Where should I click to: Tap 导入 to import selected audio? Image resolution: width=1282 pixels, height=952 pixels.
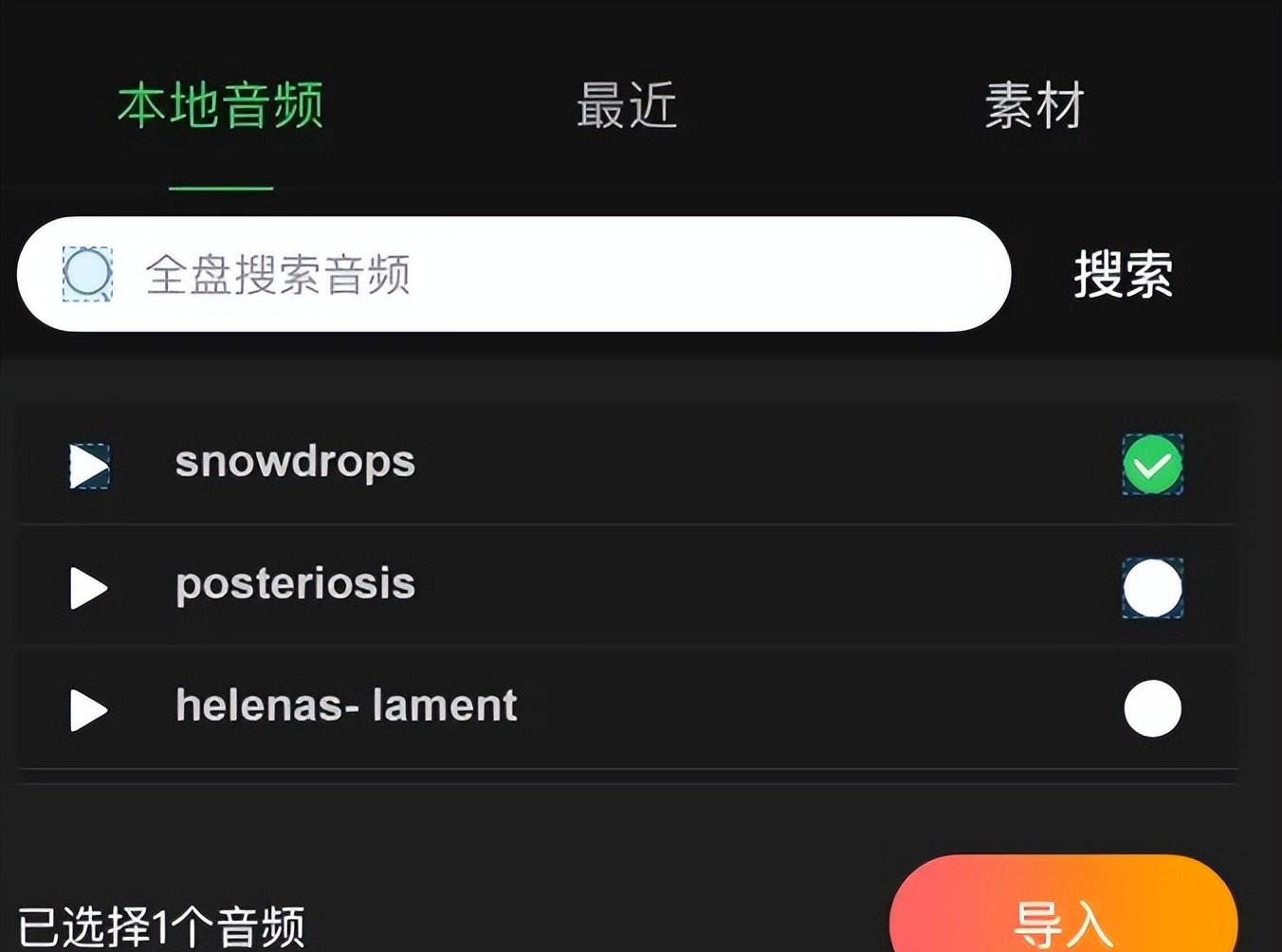1063,915
